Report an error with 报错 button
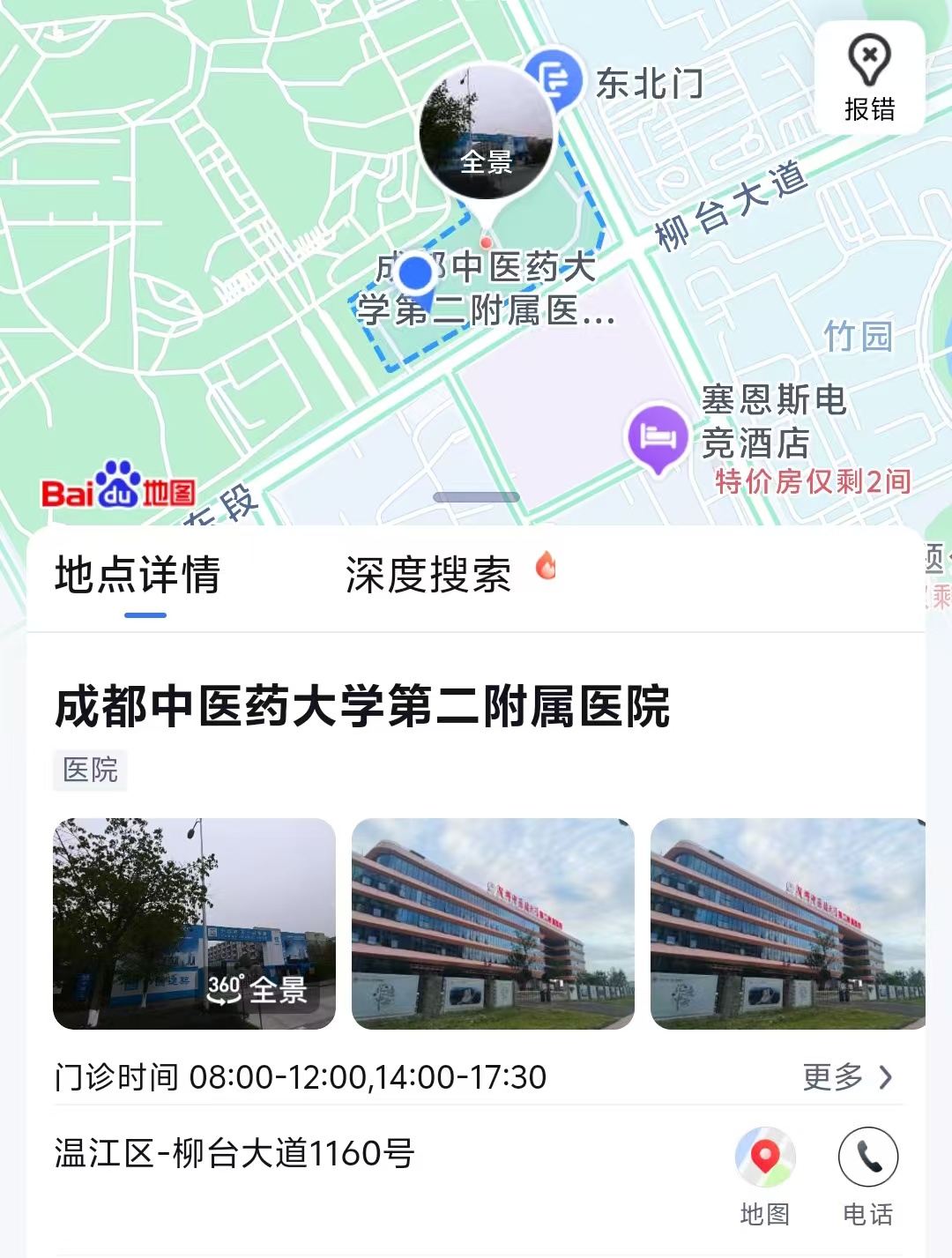Screen dimensions: 952x1258 (x=869, y=78)
